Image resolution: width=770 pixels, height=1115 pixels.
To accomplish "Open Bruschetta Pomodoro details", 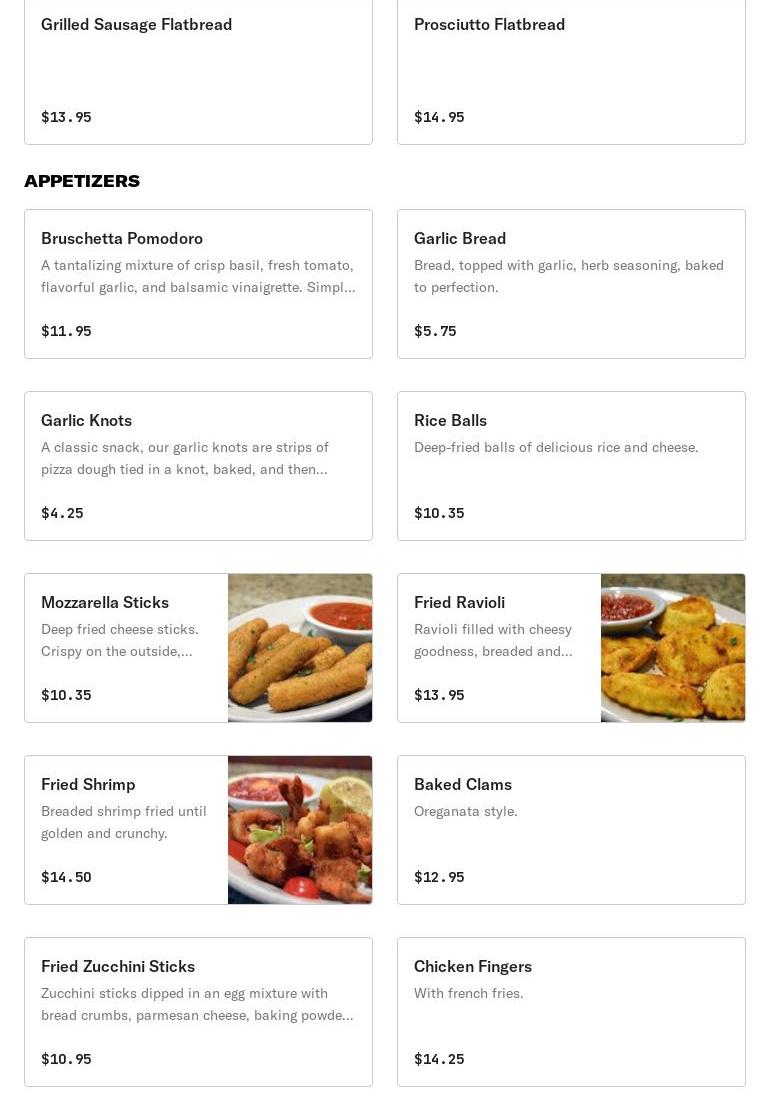I will pyautogui.click(x=198, y=284).
